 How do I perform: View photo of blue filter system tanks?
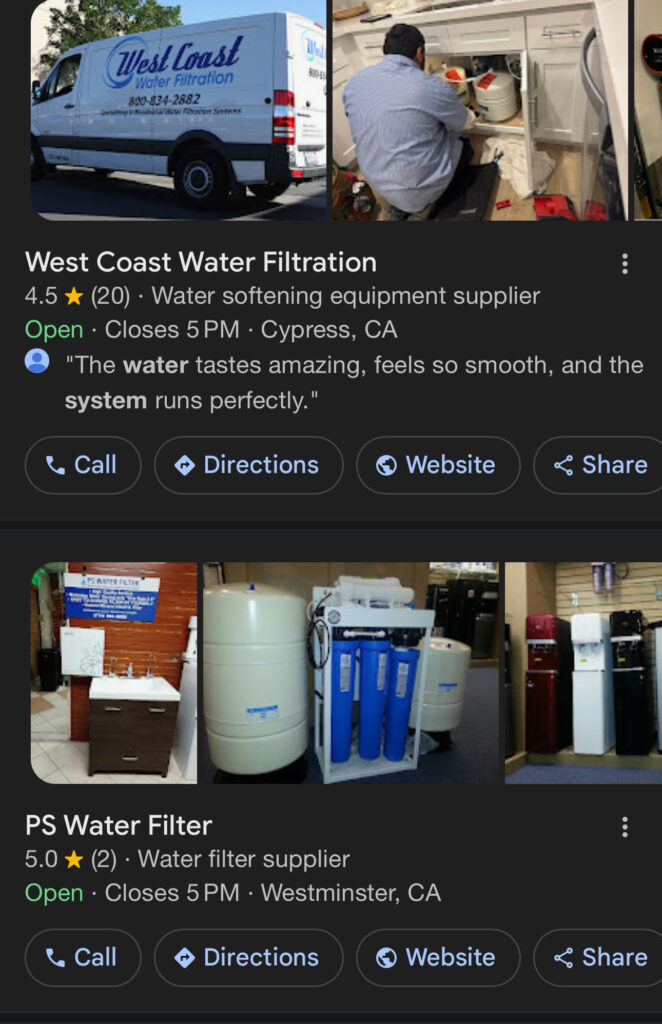click(351, 673)
